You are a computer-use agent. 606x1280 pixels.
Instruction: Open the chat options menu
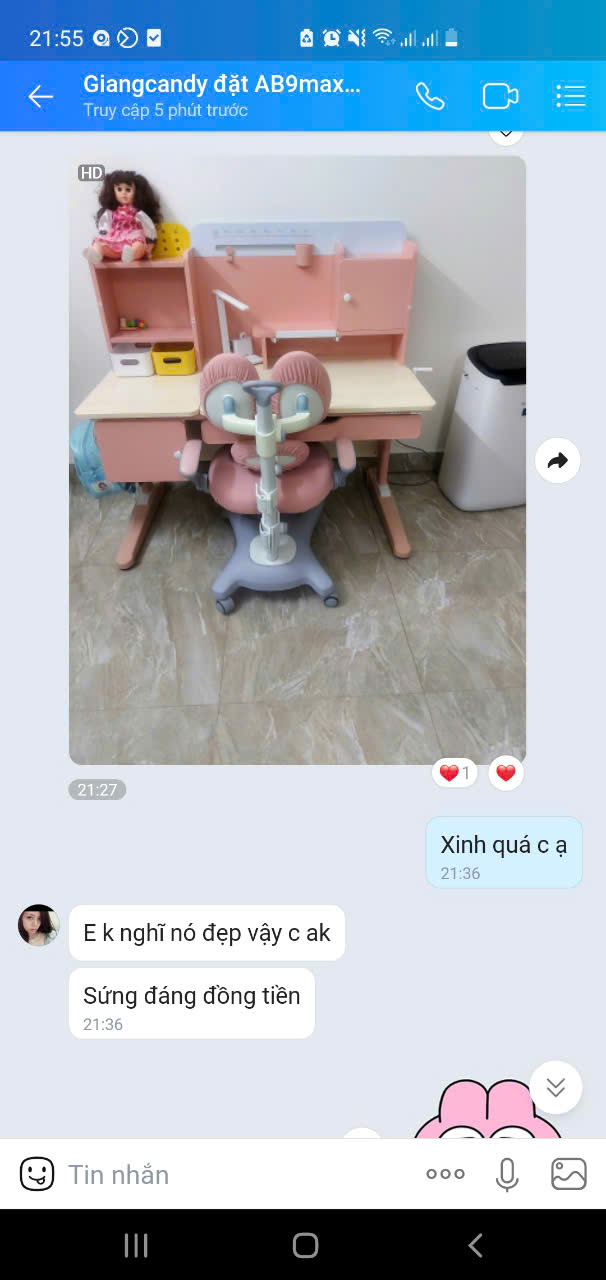pyautogui.click(x=570, y=96)
